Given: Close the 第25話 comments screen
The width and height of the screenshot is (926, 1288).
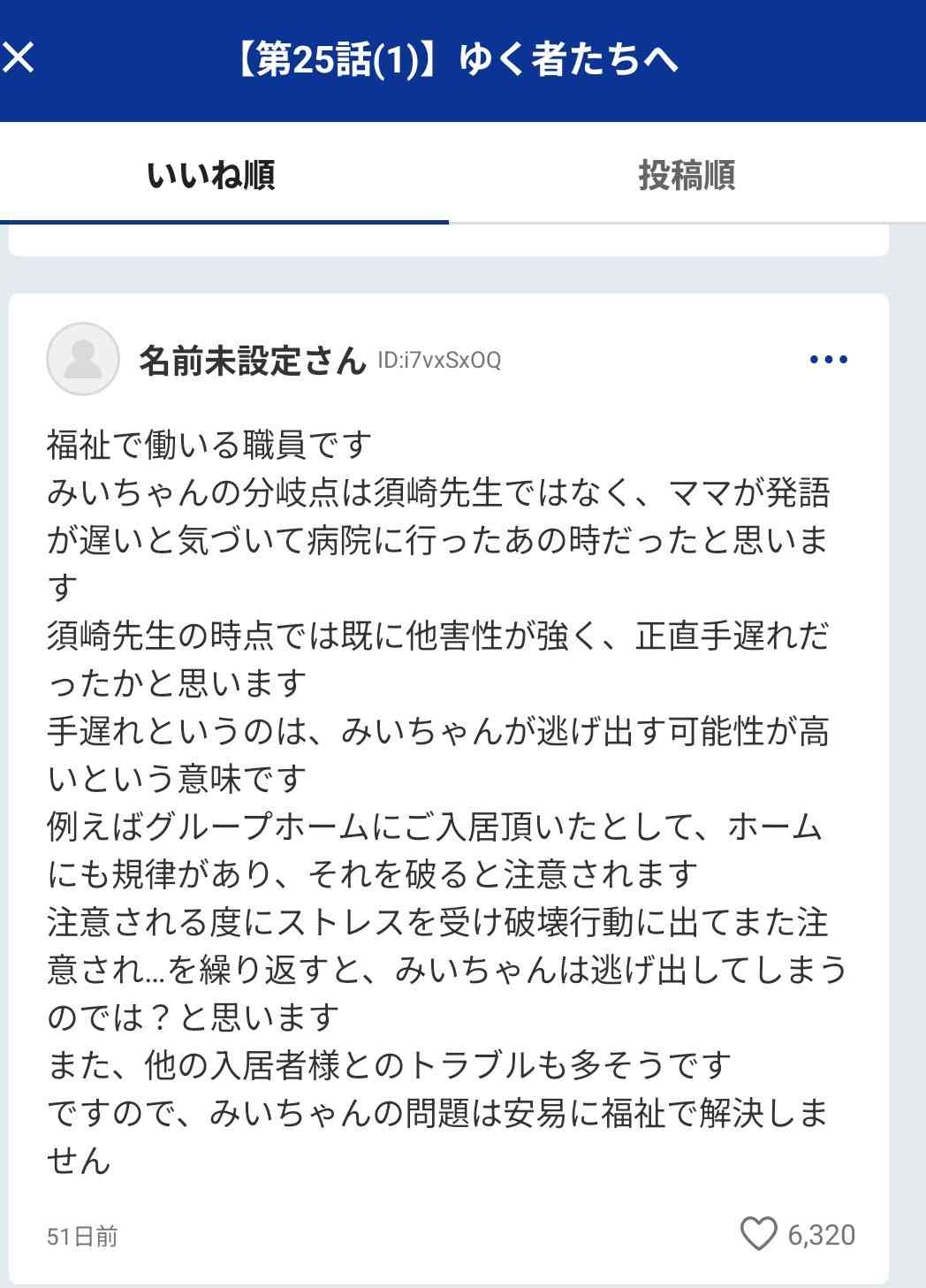Looking at the screenshot, I should (19, 58).
